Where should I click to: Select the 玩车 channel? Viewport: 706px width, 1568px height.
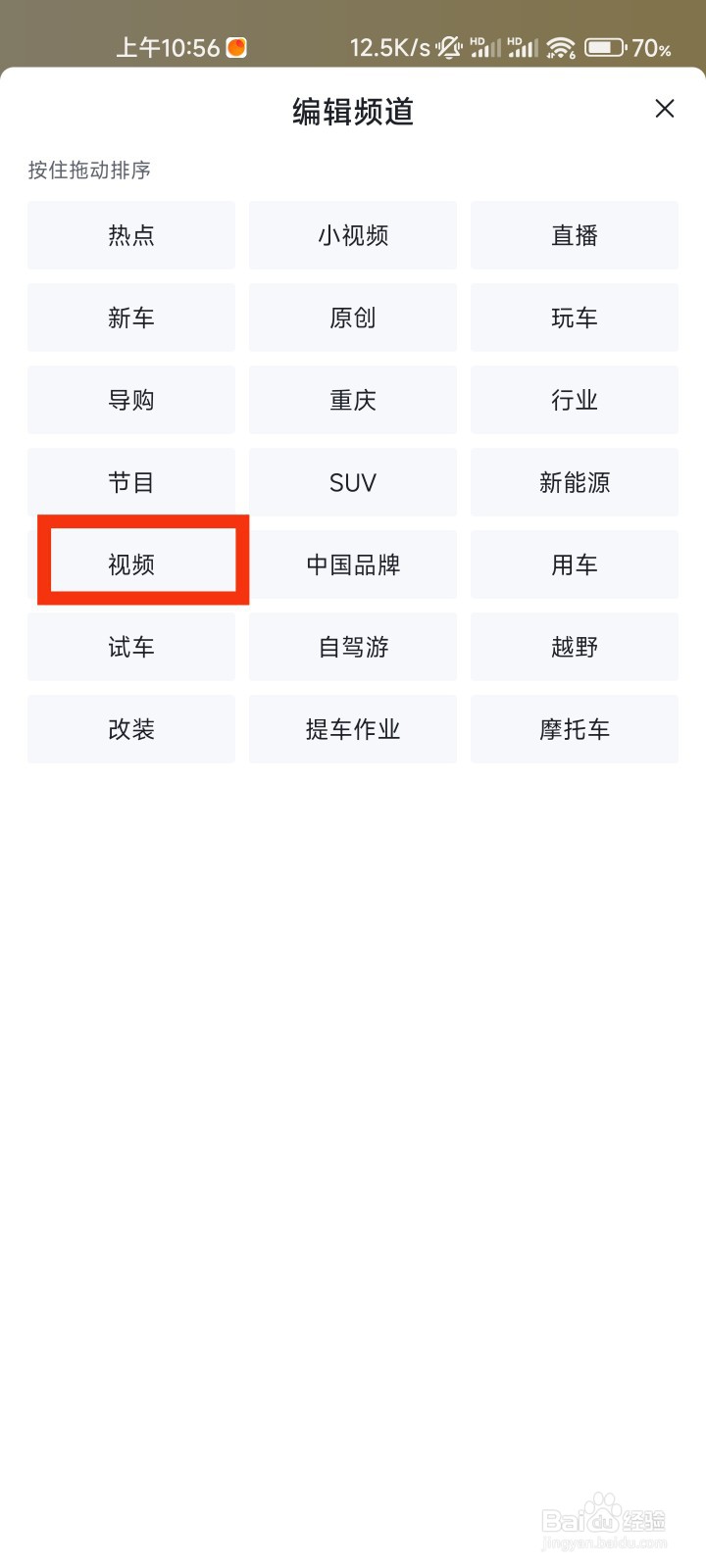point(575,318)
